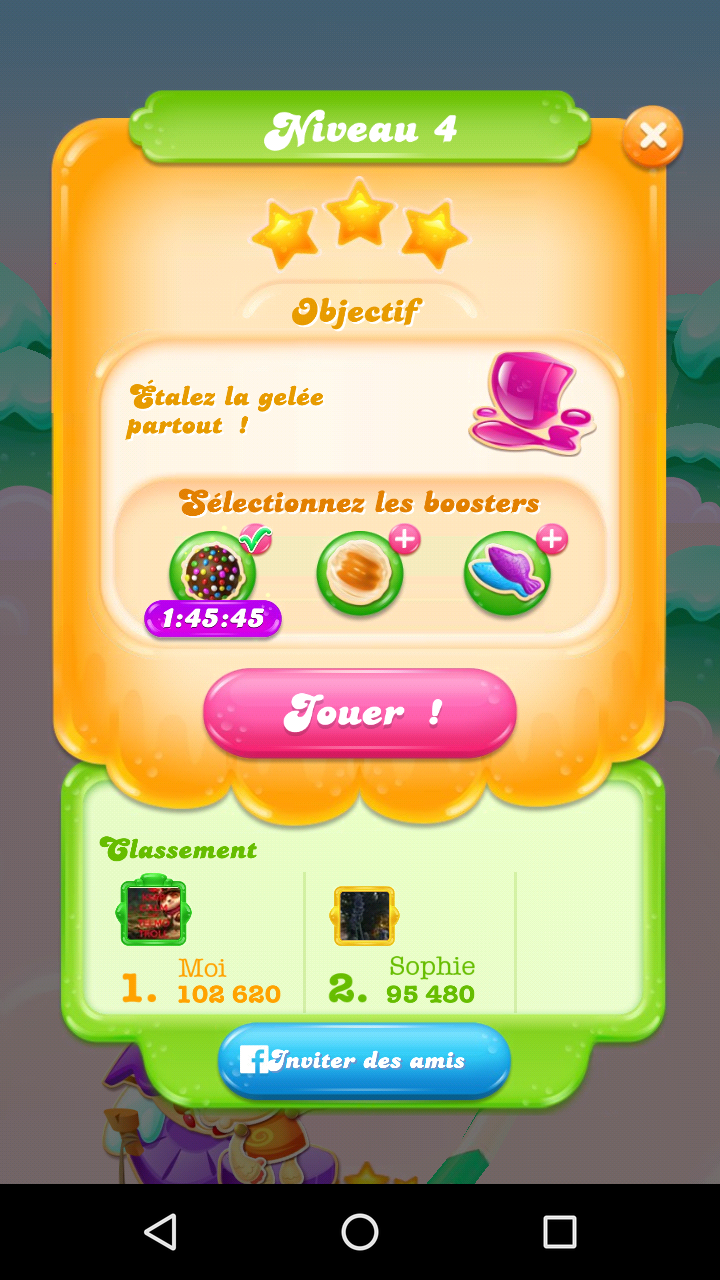This screenshot has height=1280, width=720.
Task: Add the jelly fish booster
Action: [x=507, y=573]
